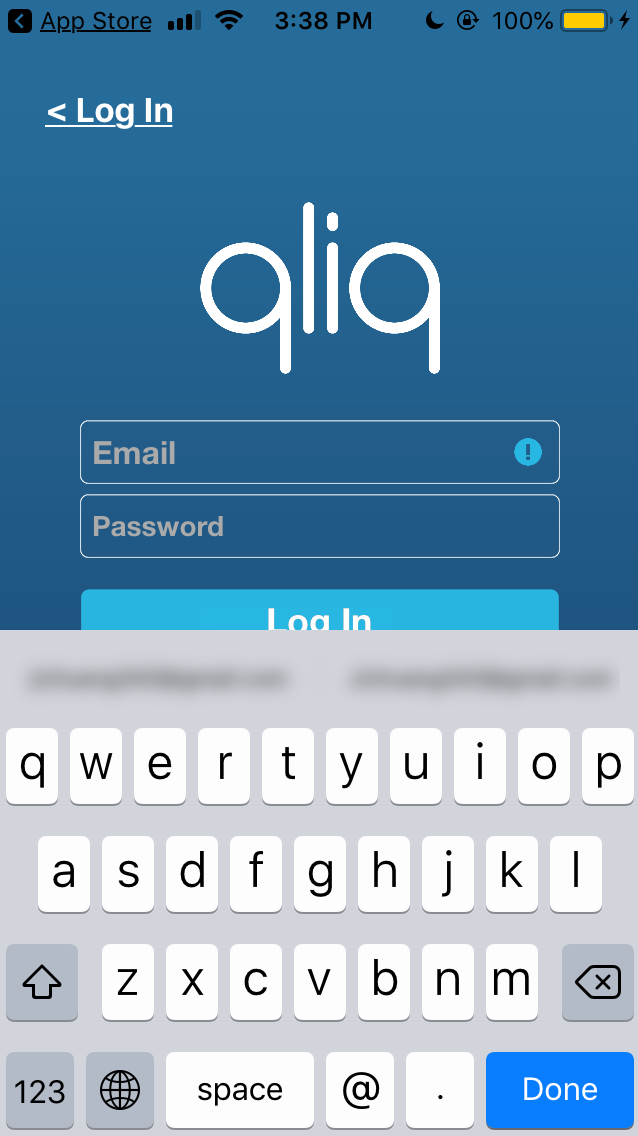Screen dimensions: 638x1136
Task: Submit with the blue Log In button
Action: 319,611
